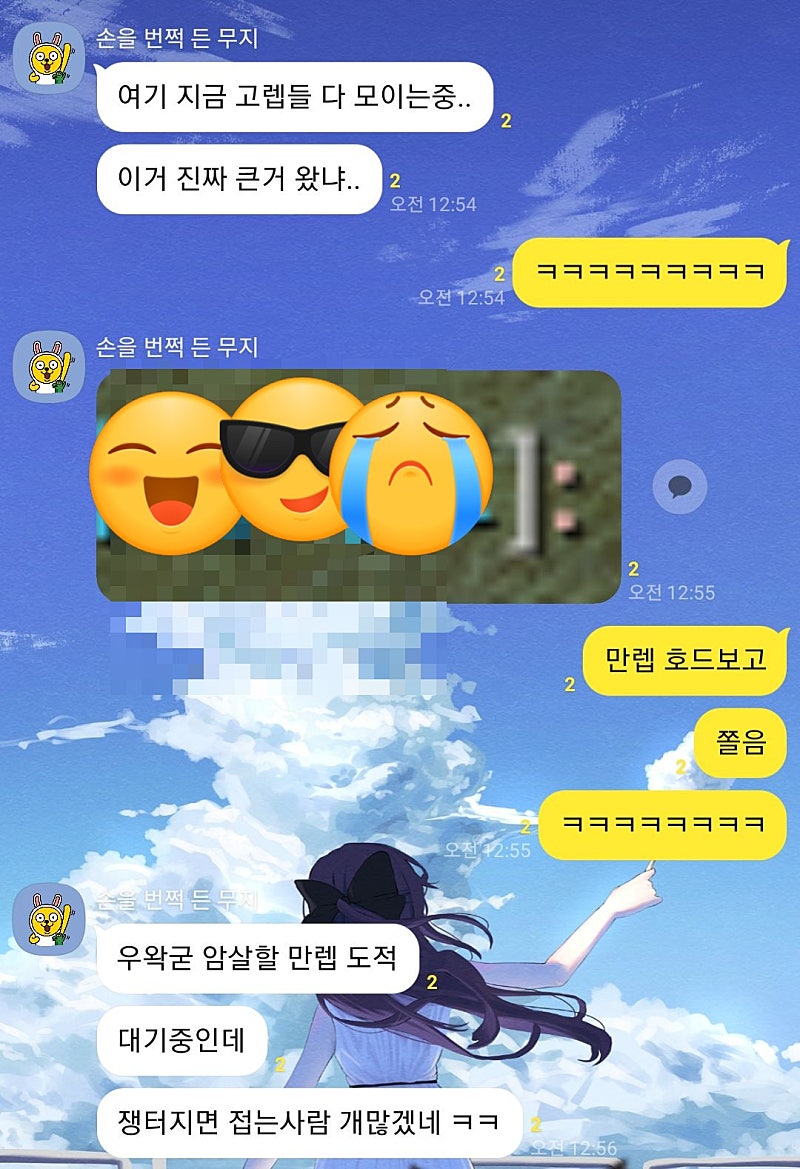Open the shared image in the chat
Screen dimensions: 800x1169
[x=358, y=486]
